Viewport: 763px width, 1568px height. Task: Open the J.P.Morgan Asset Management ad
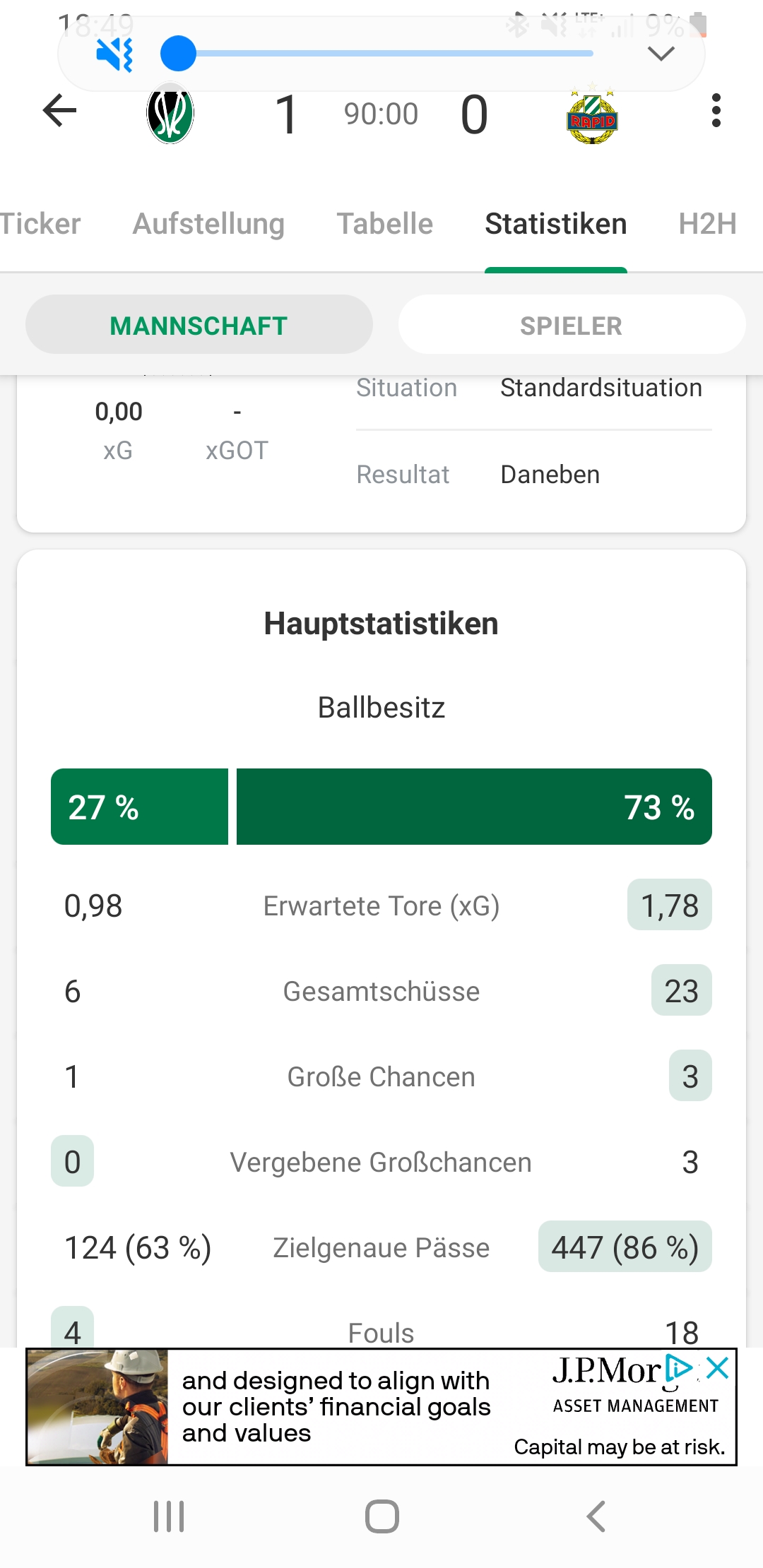tap(381, 1407)
